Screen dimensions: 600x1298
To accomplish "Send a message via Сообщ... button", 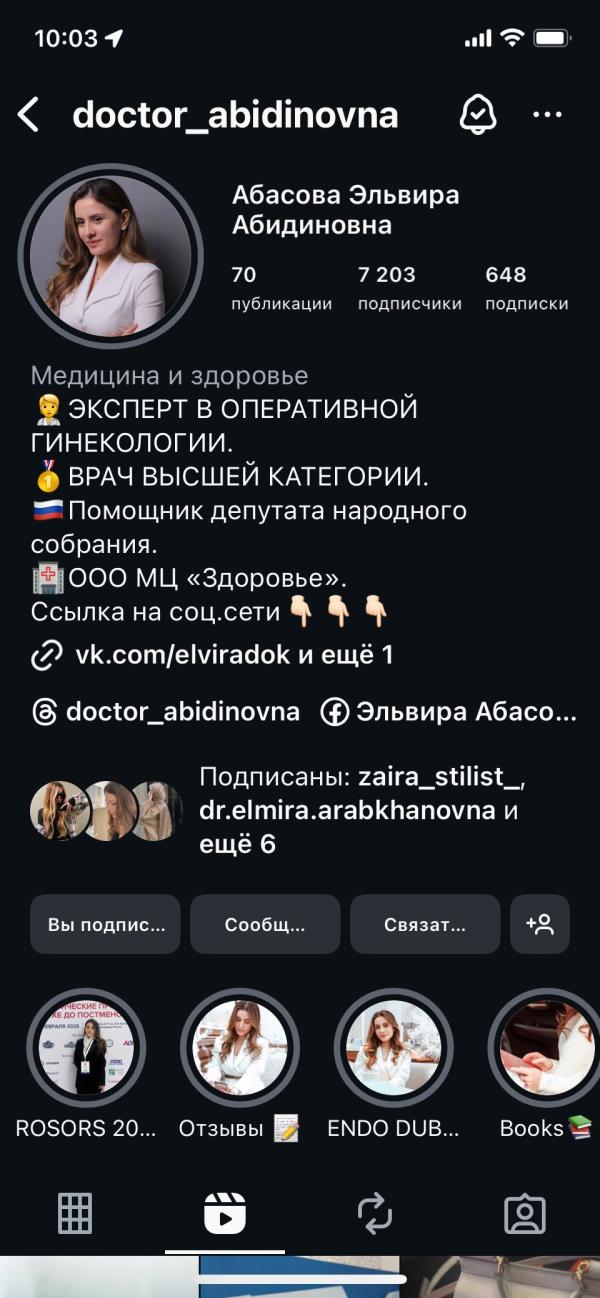I will point(265,924).
